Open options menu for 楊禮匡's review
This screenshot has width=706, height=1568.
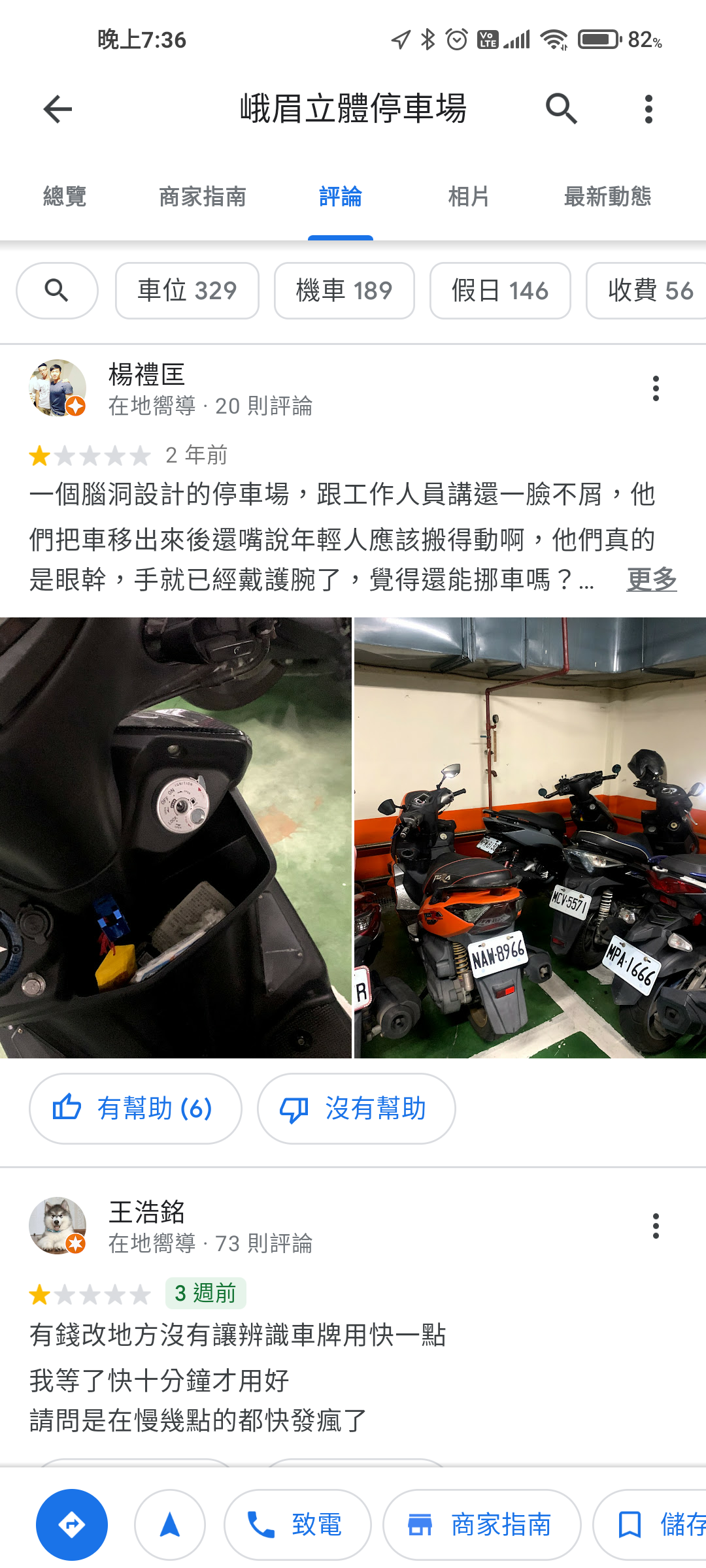656,389
